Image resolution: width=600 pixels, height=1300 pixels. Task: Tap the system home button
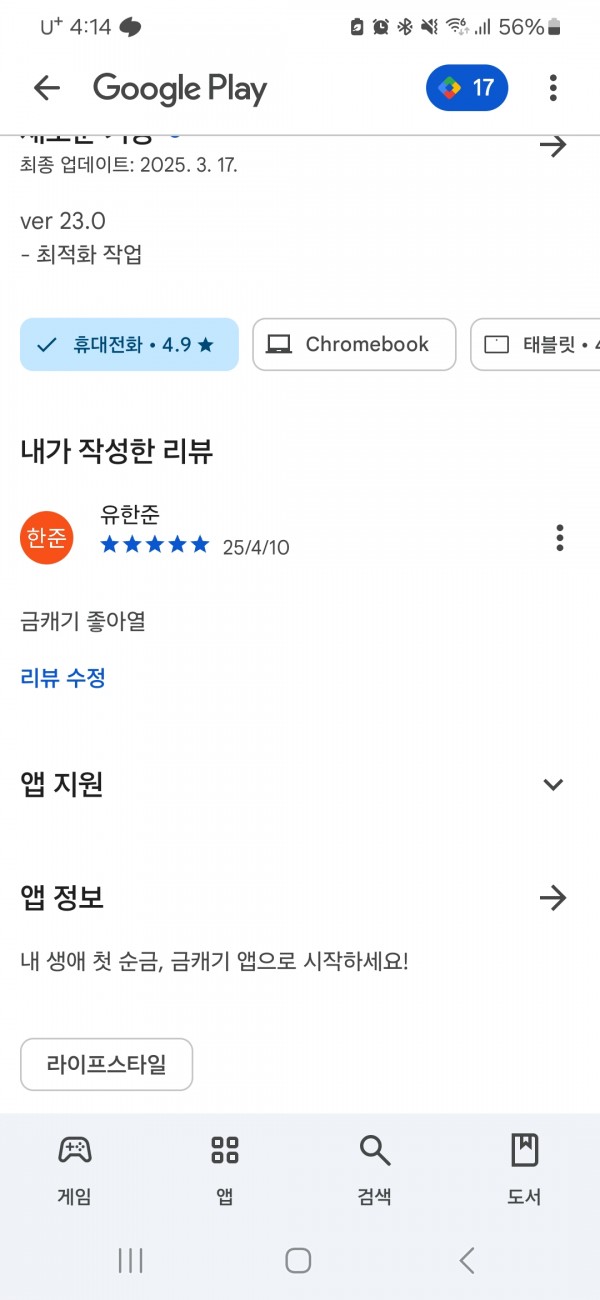298,1260
